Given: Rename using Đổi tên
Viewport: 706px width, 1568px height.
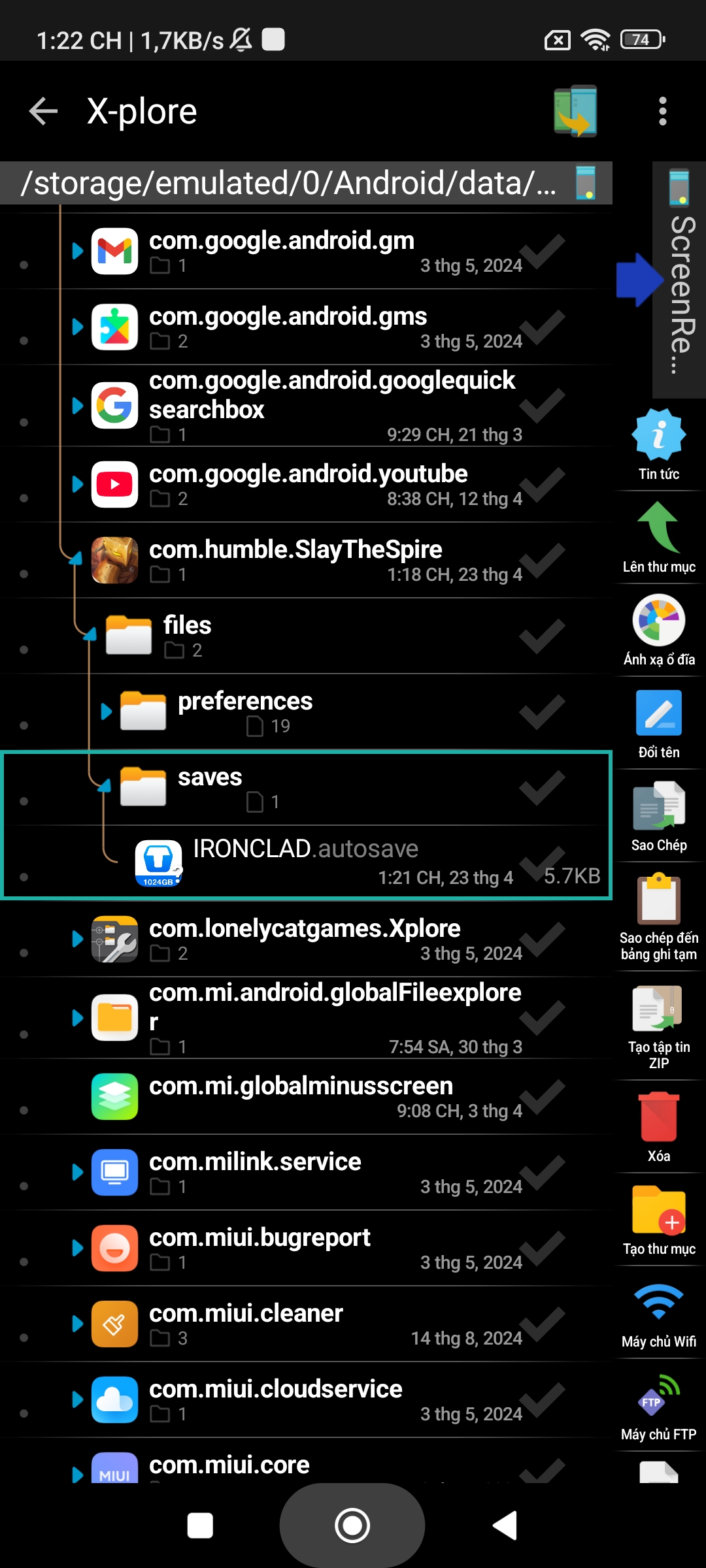Looking at the screenshot, I should 659,723.
